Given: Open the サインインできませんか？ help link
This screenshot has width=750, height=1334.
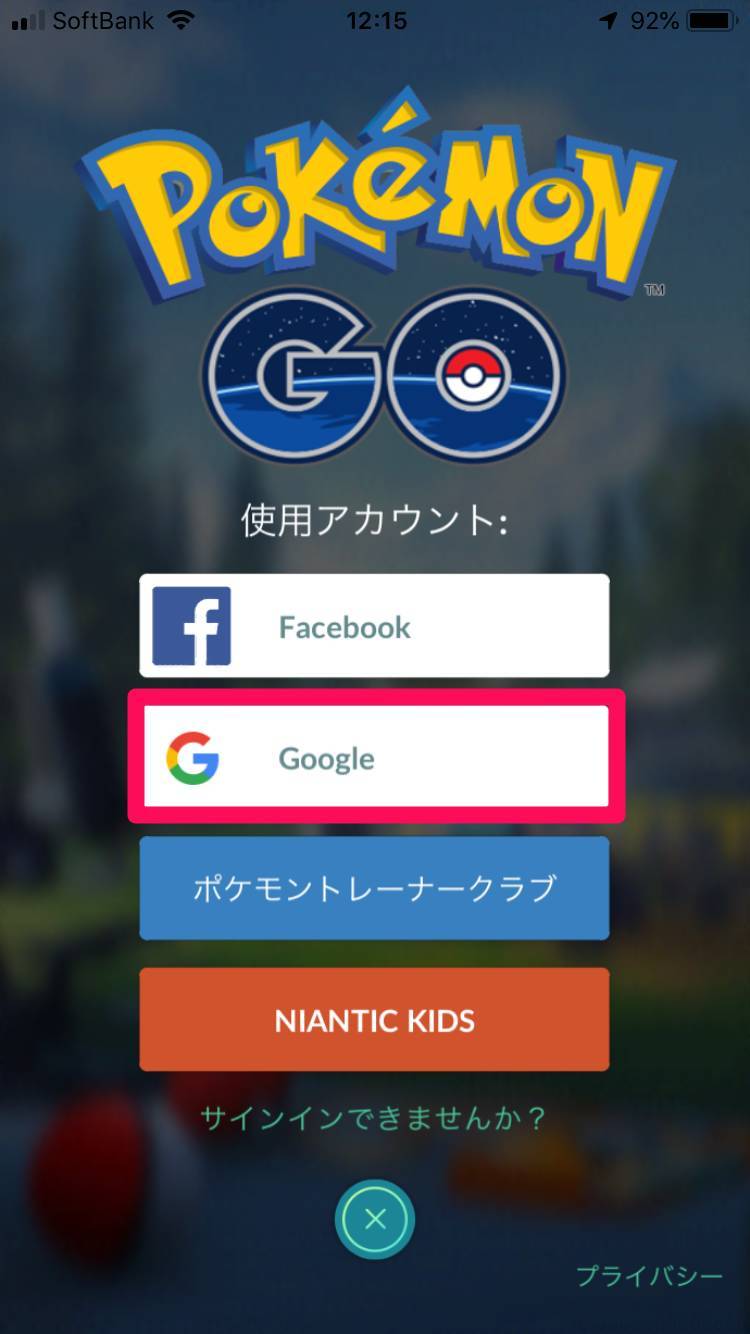Looking at the screenshot, I should (x=374, y=1117).
